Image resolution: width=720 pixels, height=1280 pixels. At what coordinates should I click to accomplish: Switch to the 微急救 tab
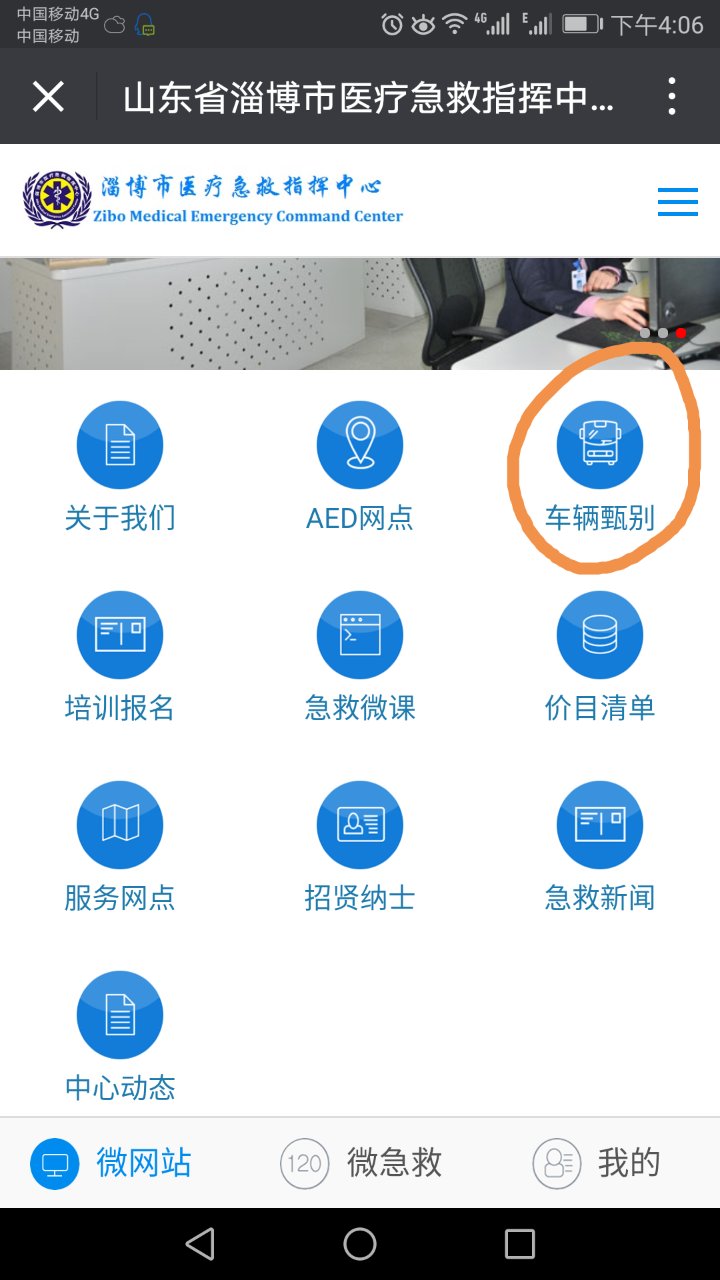click(361, 1163)
